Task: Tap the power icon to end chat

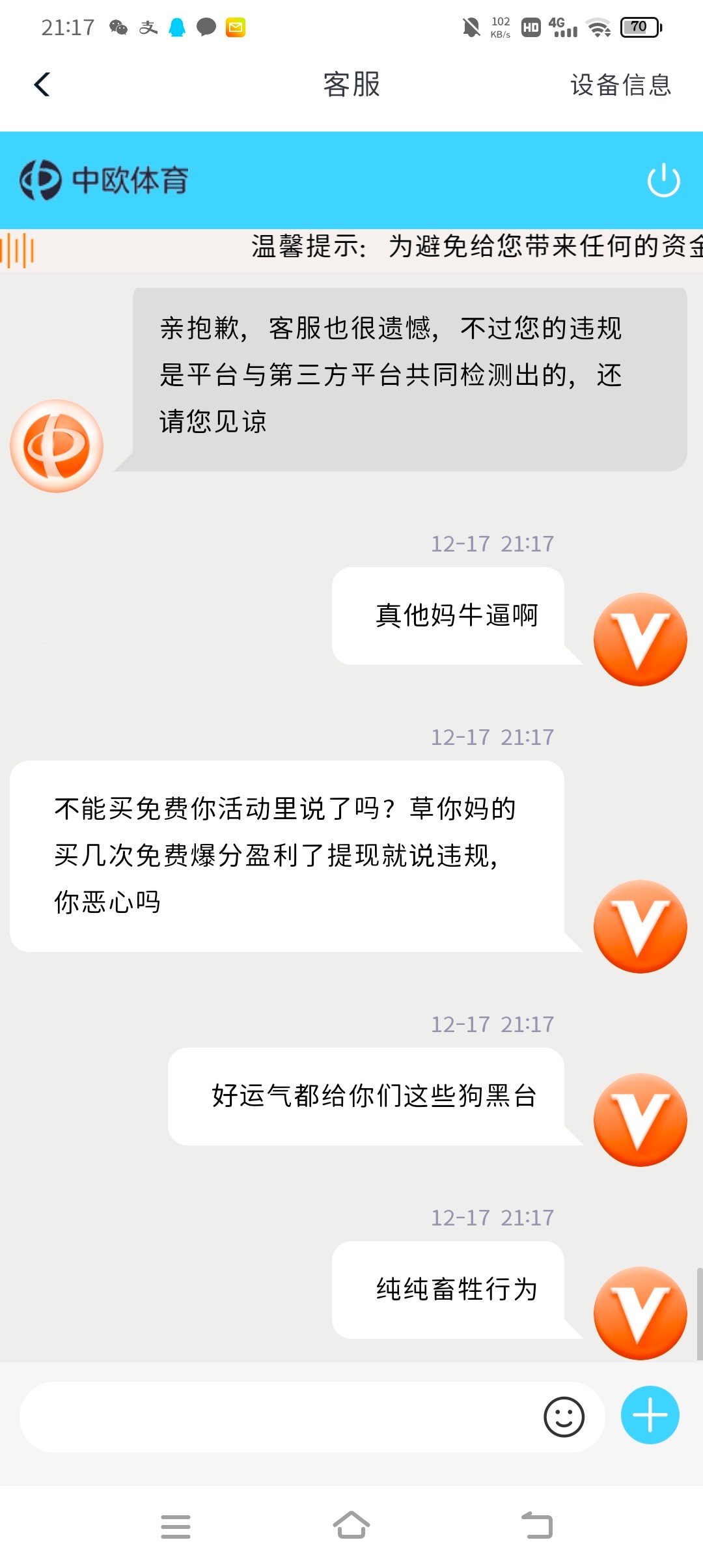Action: point(663,180)
